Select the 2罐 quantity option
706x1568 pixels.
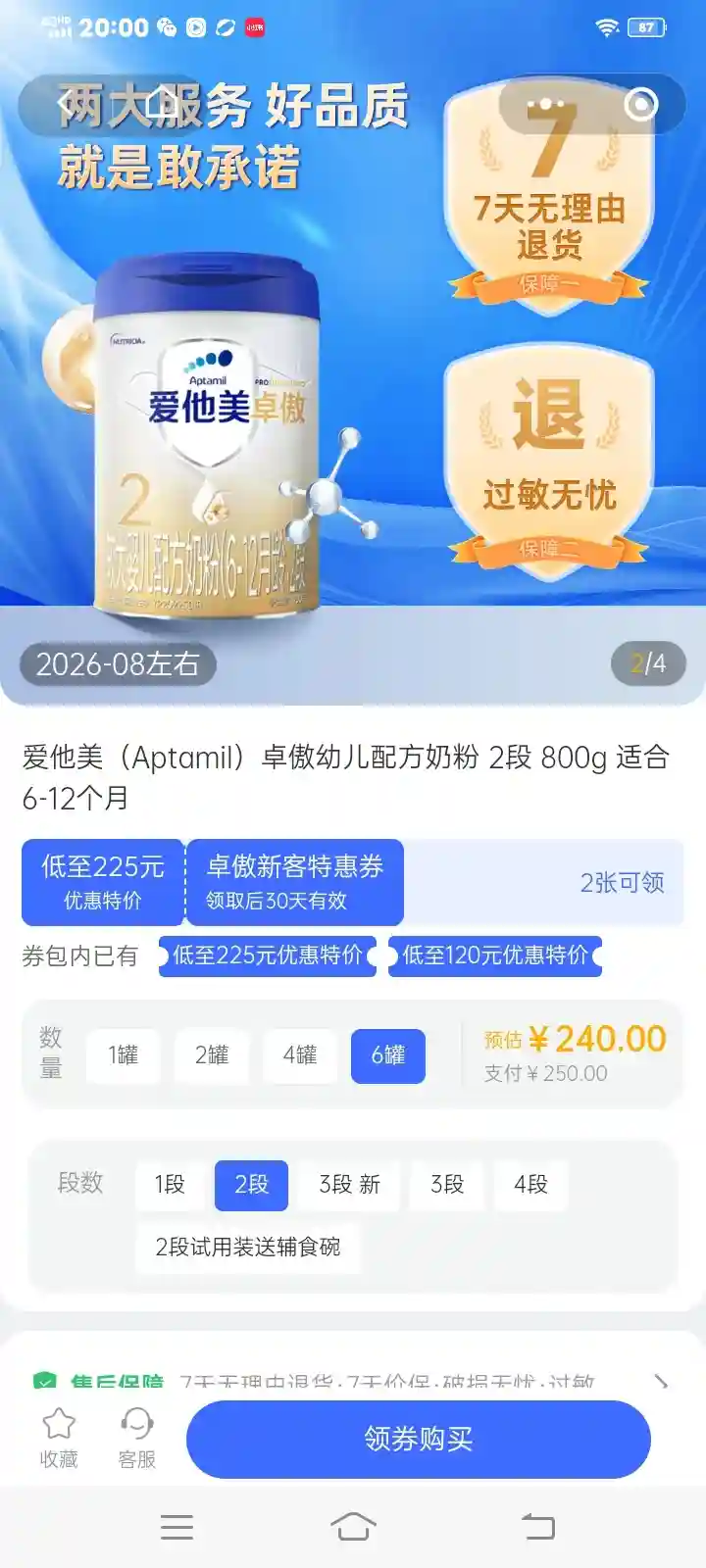click(x=212, y=1055)
